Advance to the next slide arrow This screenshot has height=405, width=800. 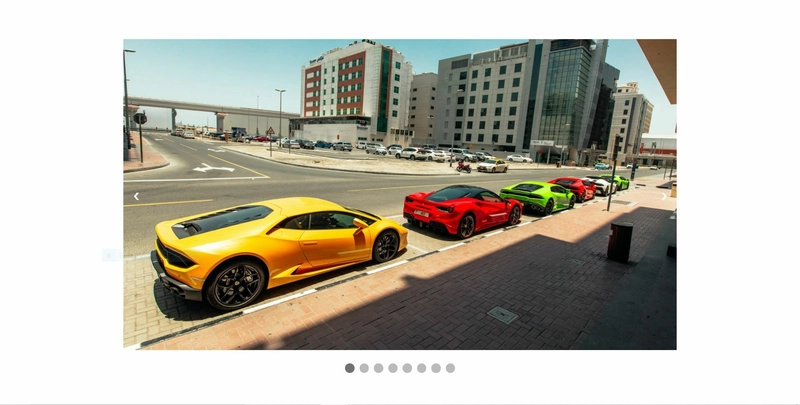point(663,196)
